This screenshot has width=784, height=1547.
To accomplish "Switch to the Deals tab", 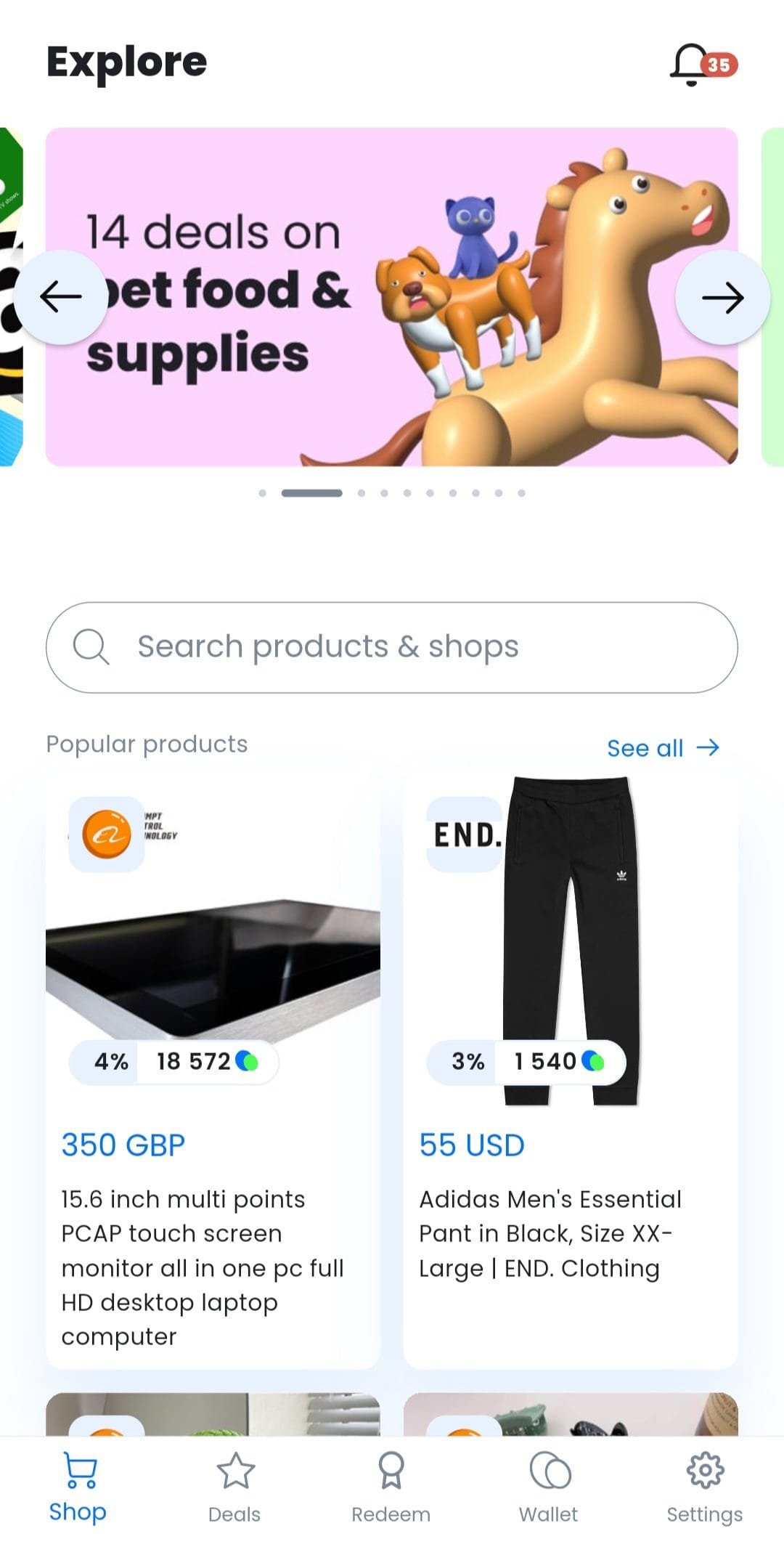I will coord(234,1488).
